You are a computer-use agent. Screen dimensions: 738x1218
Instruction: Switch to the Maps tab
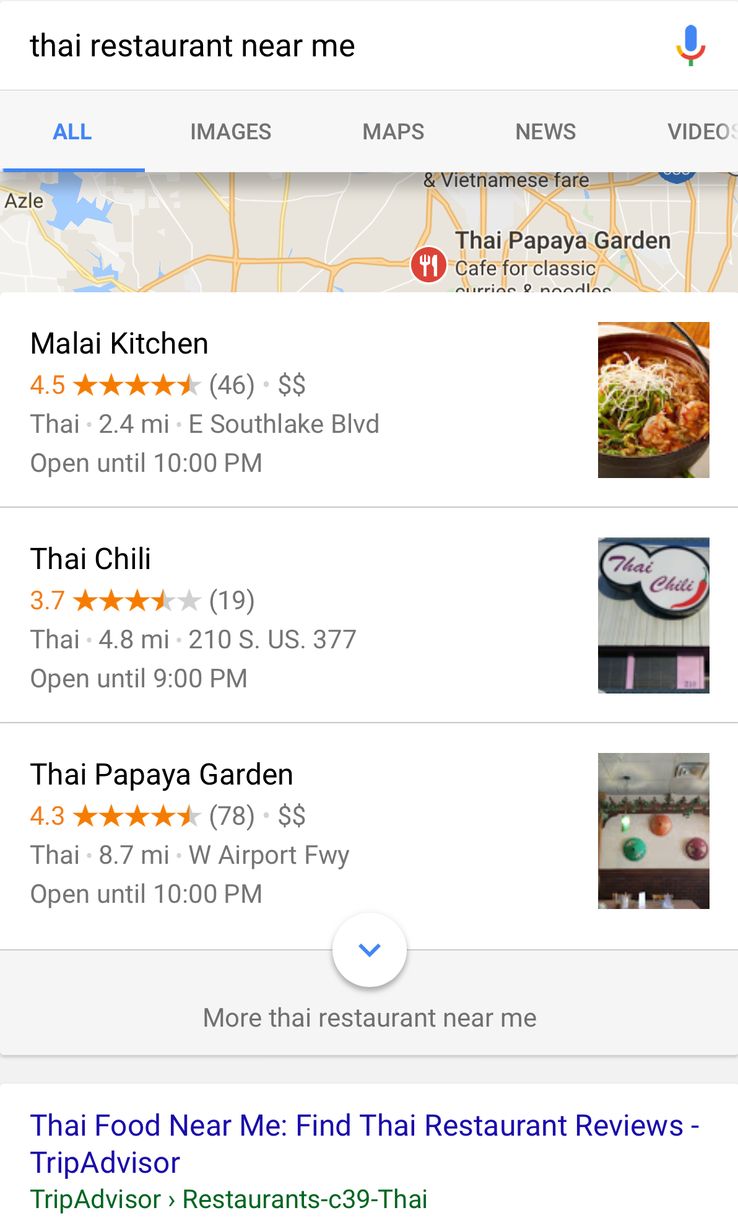click(393, 132)
